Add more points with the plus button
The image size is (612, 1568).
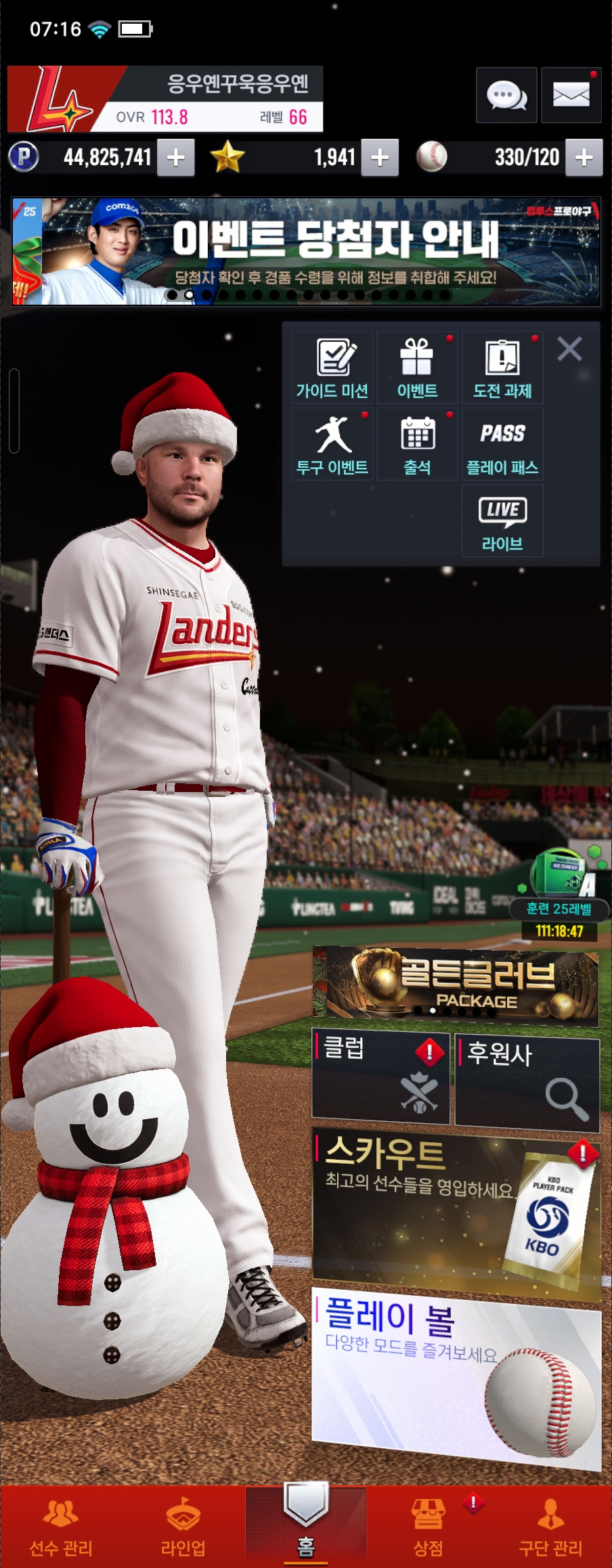[x=176, y=158]
